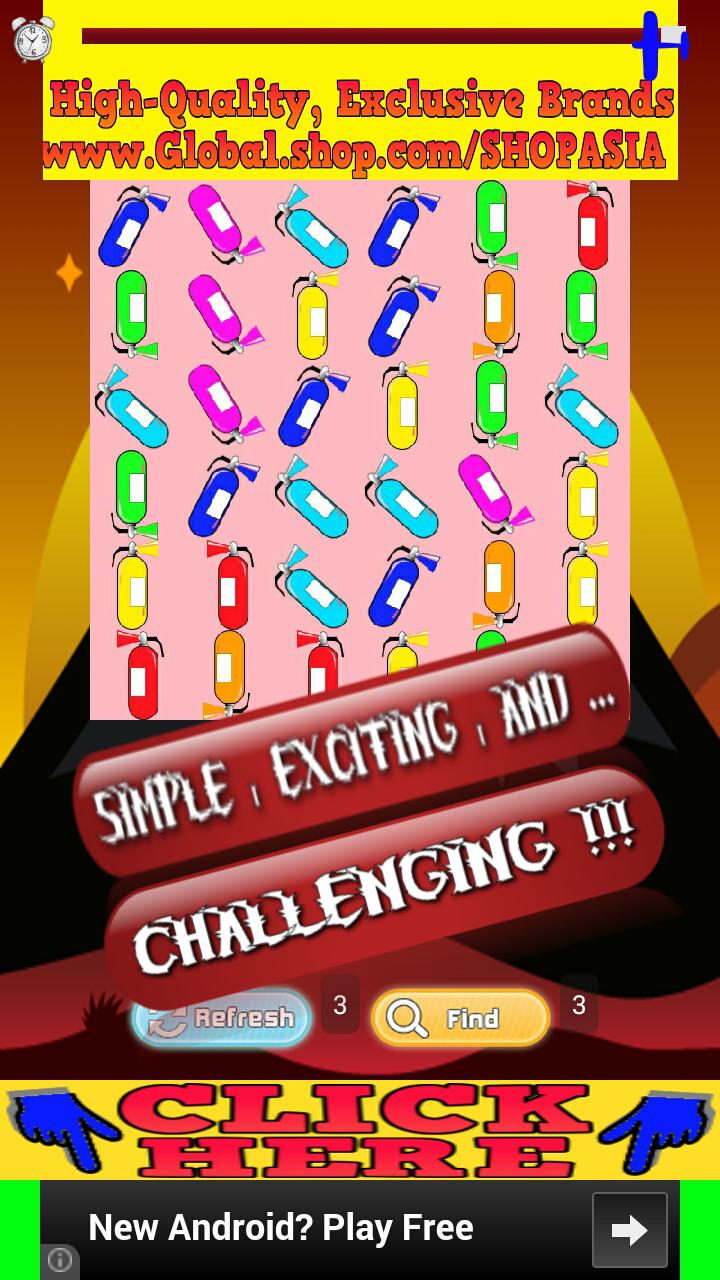Use the Find hint button
Image resolution: width=720 pixels, height=1280 pixels.
460,1018
